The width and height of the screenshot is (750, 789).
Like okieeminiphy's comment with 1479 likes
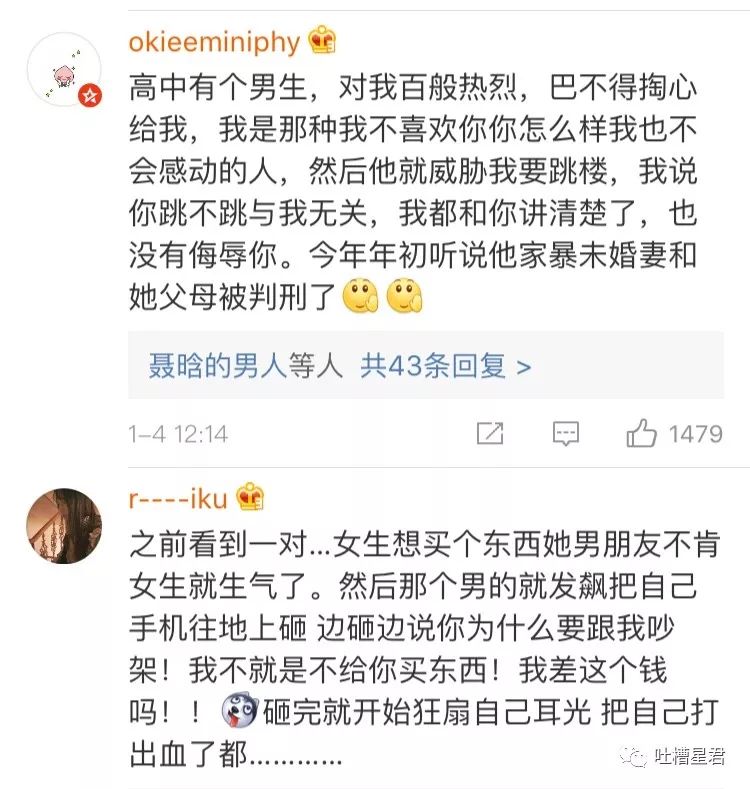(641, 434)
